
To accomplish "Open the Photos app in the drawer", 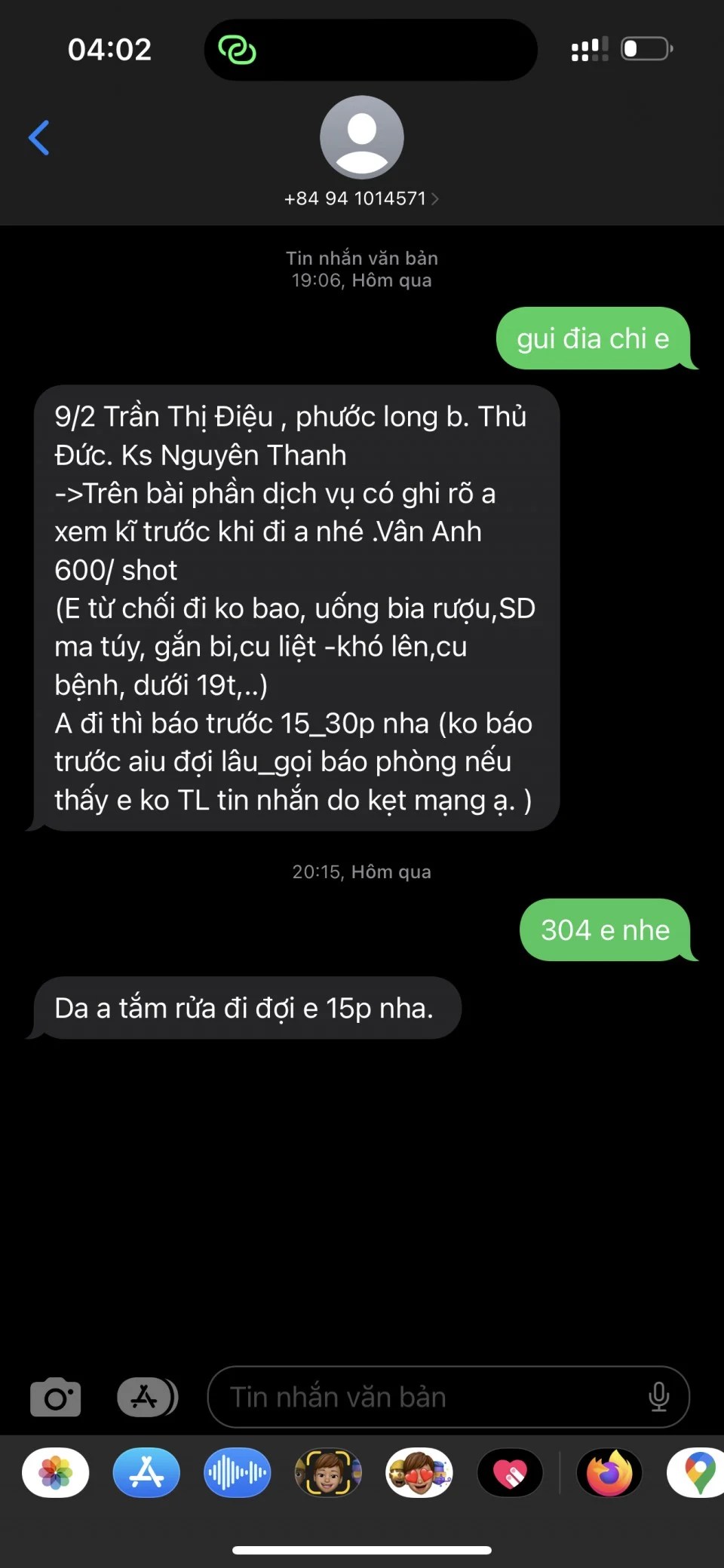I will point(56,1472).
